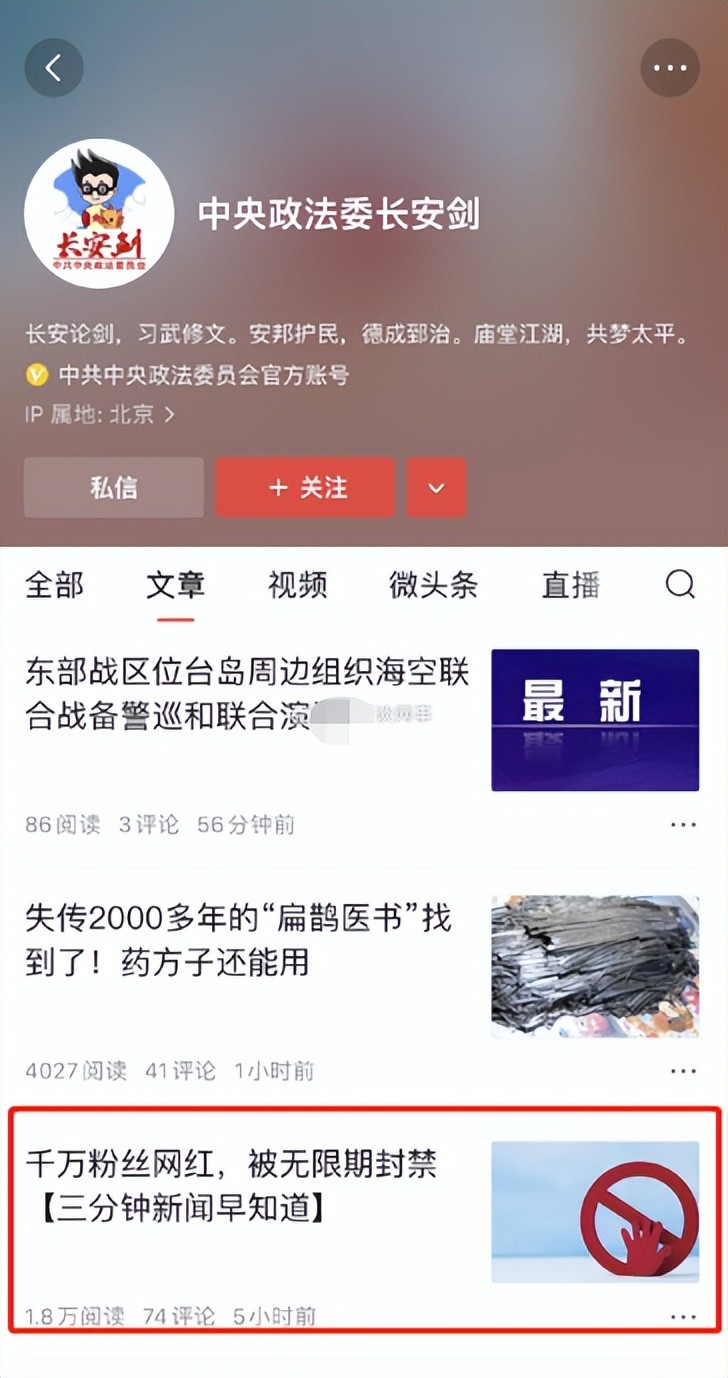Switch to the 全部 tab
The height and width of the screenshot is (1378, 728).
(x=54, y=585)
